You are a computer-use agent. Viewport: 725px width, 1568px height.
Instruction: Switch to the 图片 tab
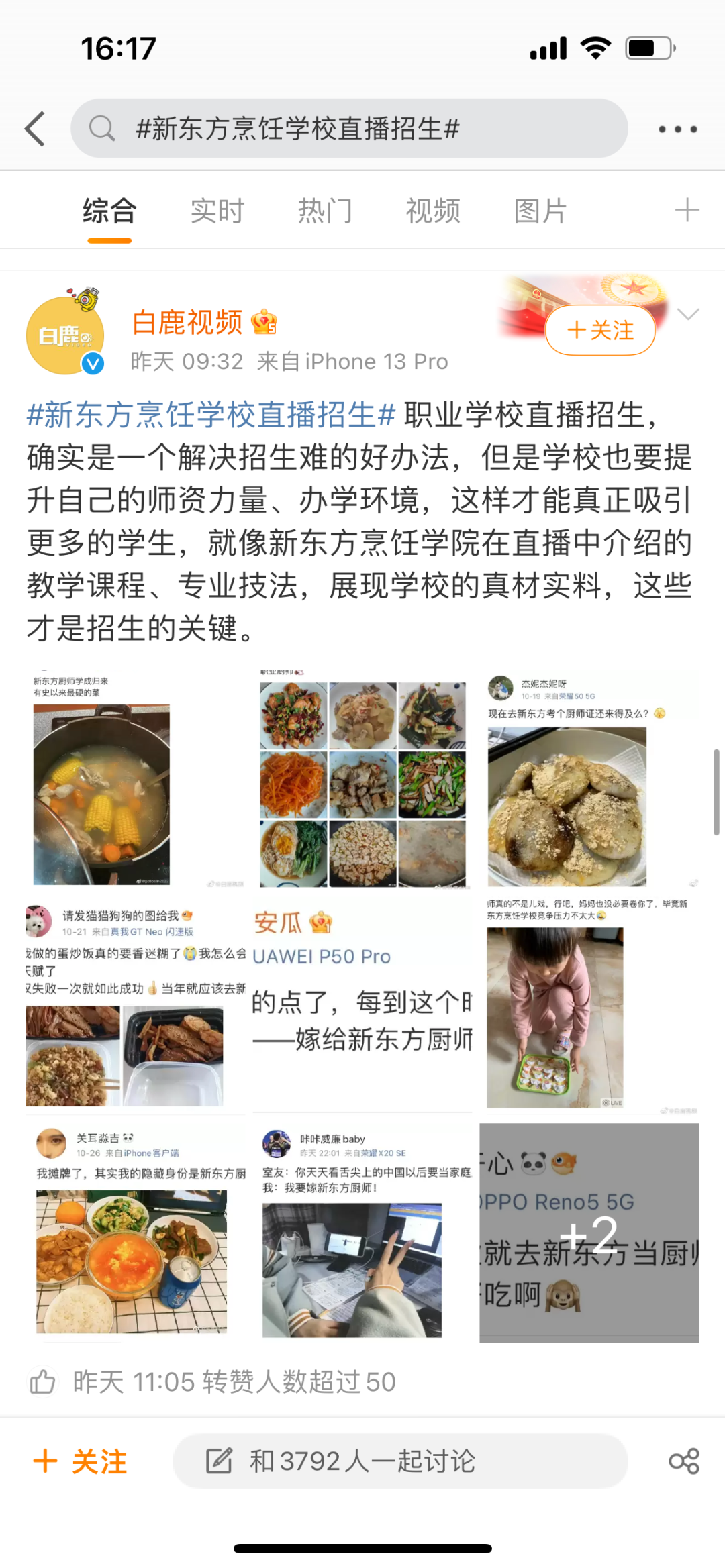pos(540,211)
